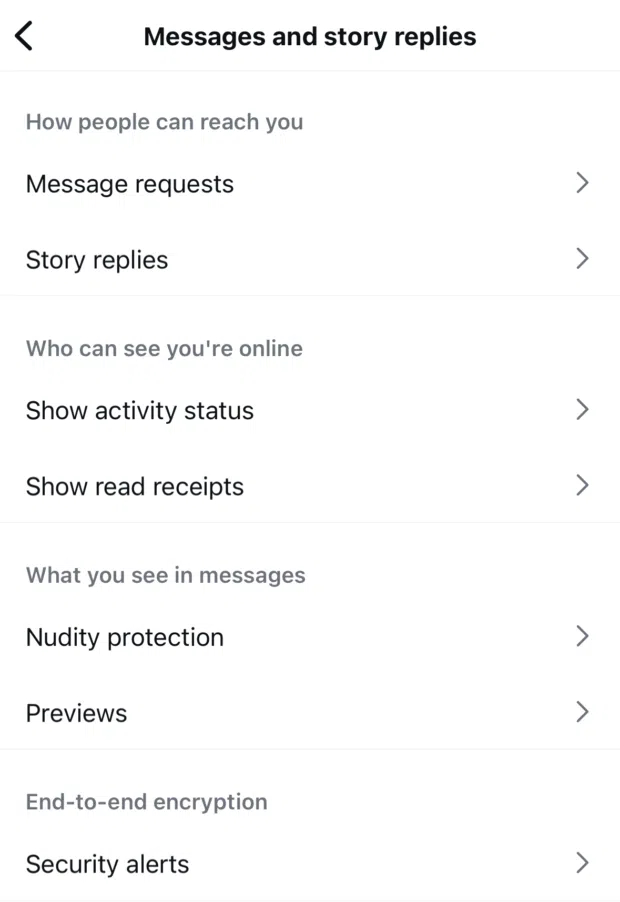Open Message requests settings
The width and height of the screenshot is (620, 902).
309,184
